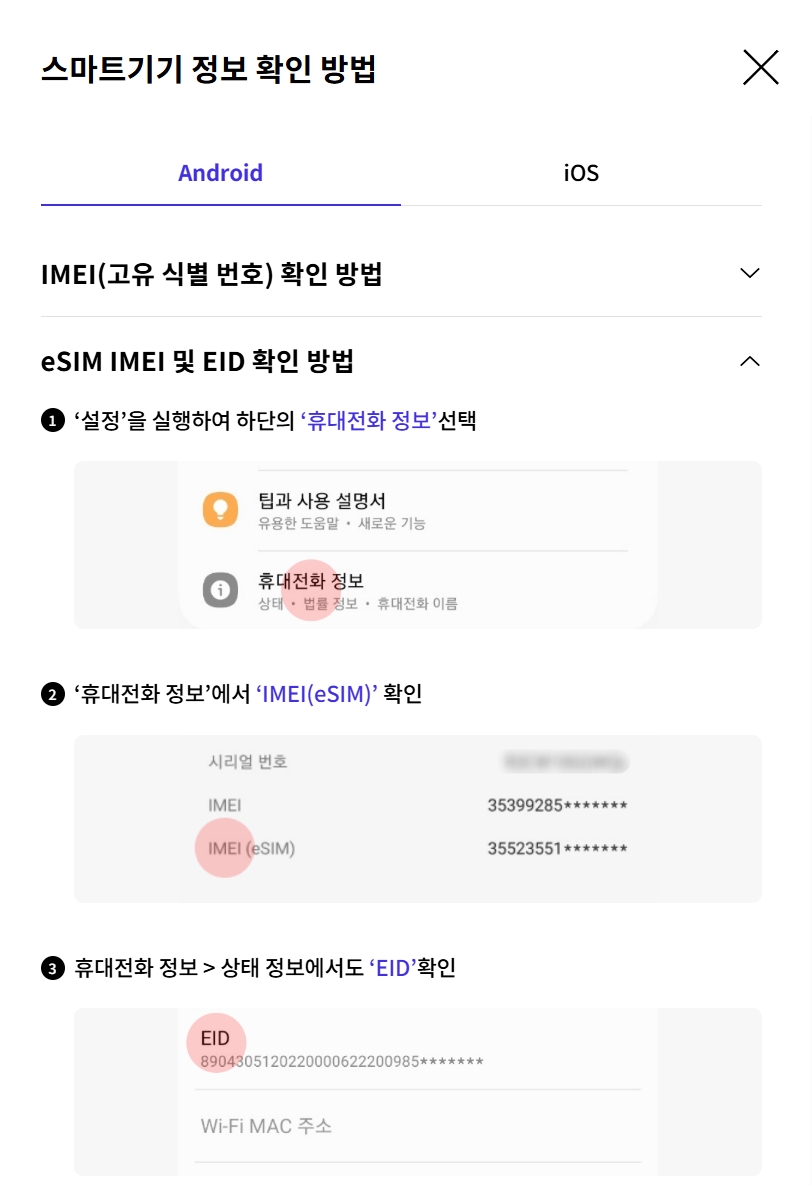Image resolution: width=812 pixels, height=1185 pixels.
Task: Select the numbered badge ❶ before the first step
Action: (x=52, y=421)
